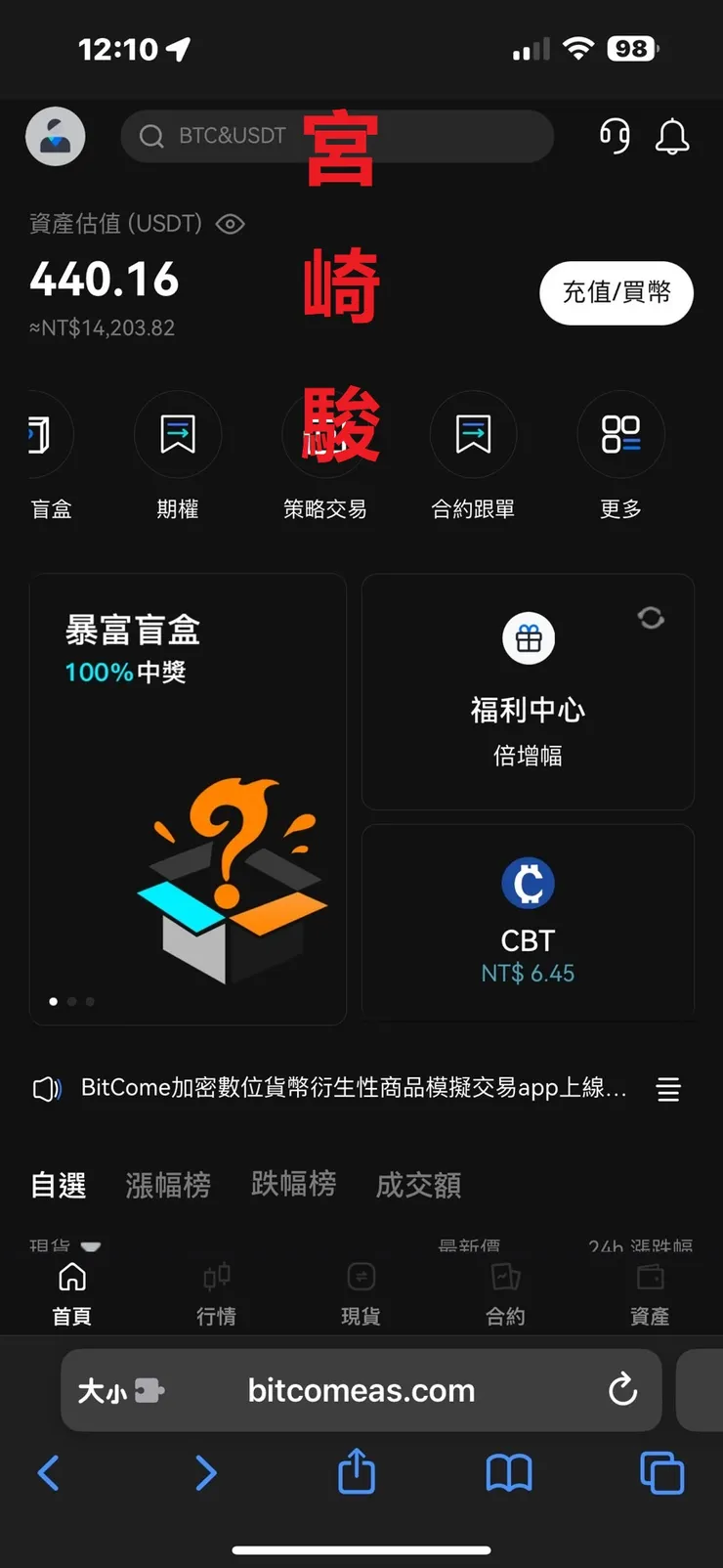Open the 期權 (Options) feature
723x1568 pixels.
177,435
